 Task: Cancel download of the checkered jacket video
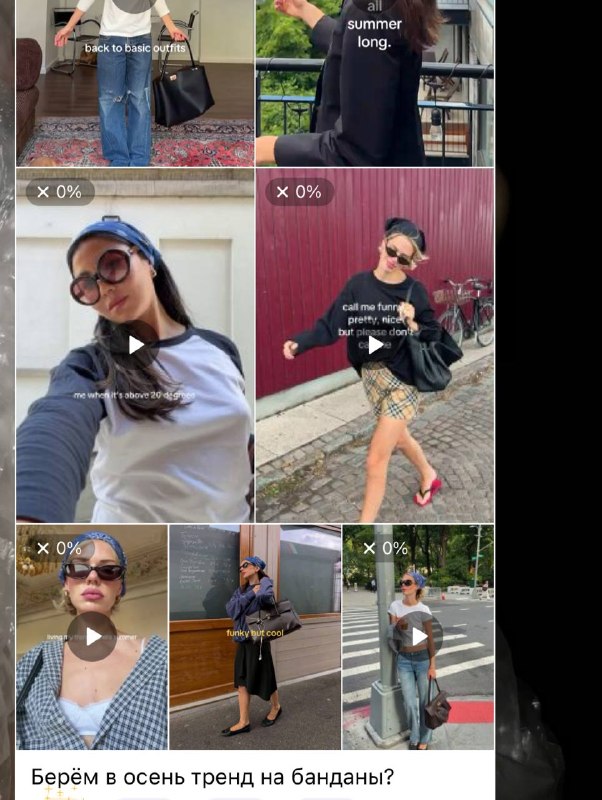point(60,548)
